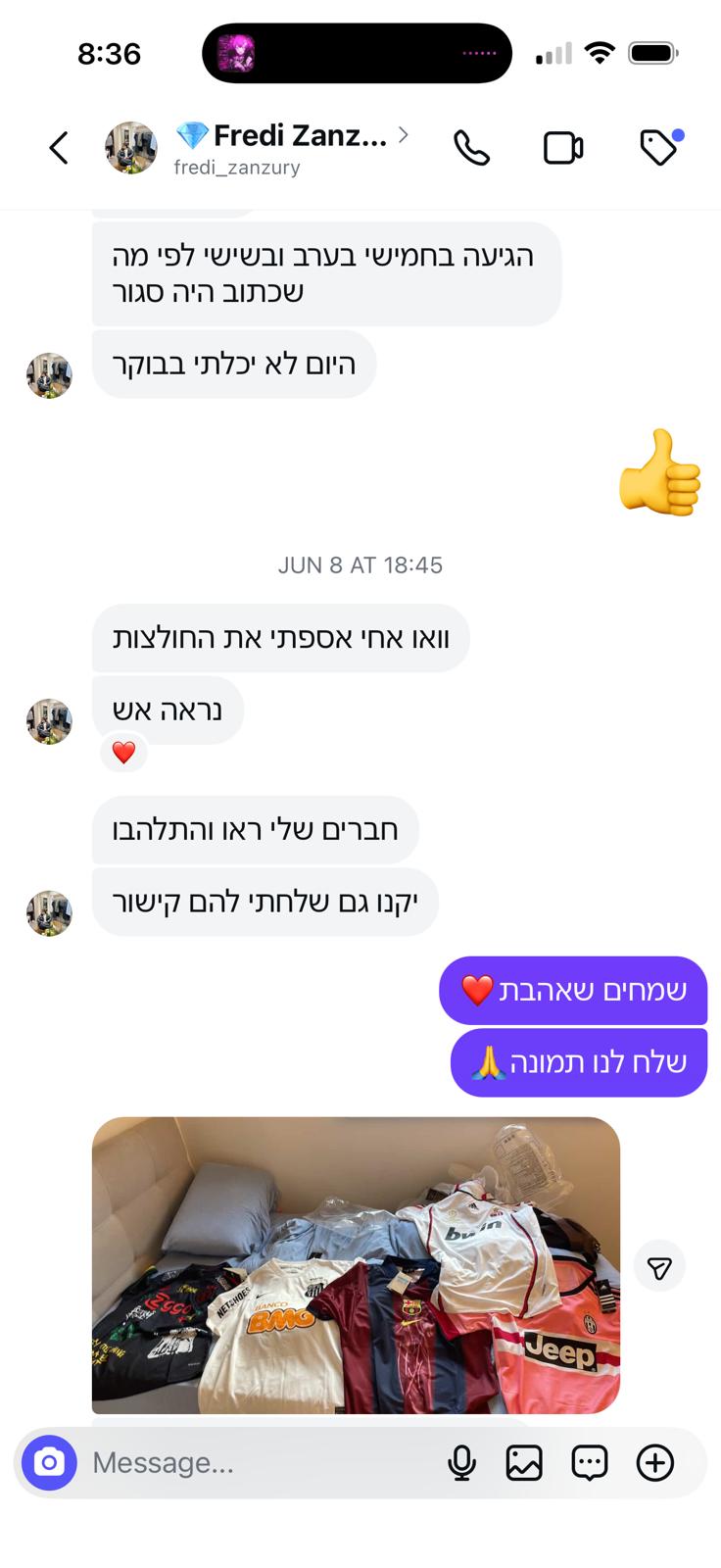Open the label tag icon
This screenshot has height=1568, width=721.
[x=658, y=148]
